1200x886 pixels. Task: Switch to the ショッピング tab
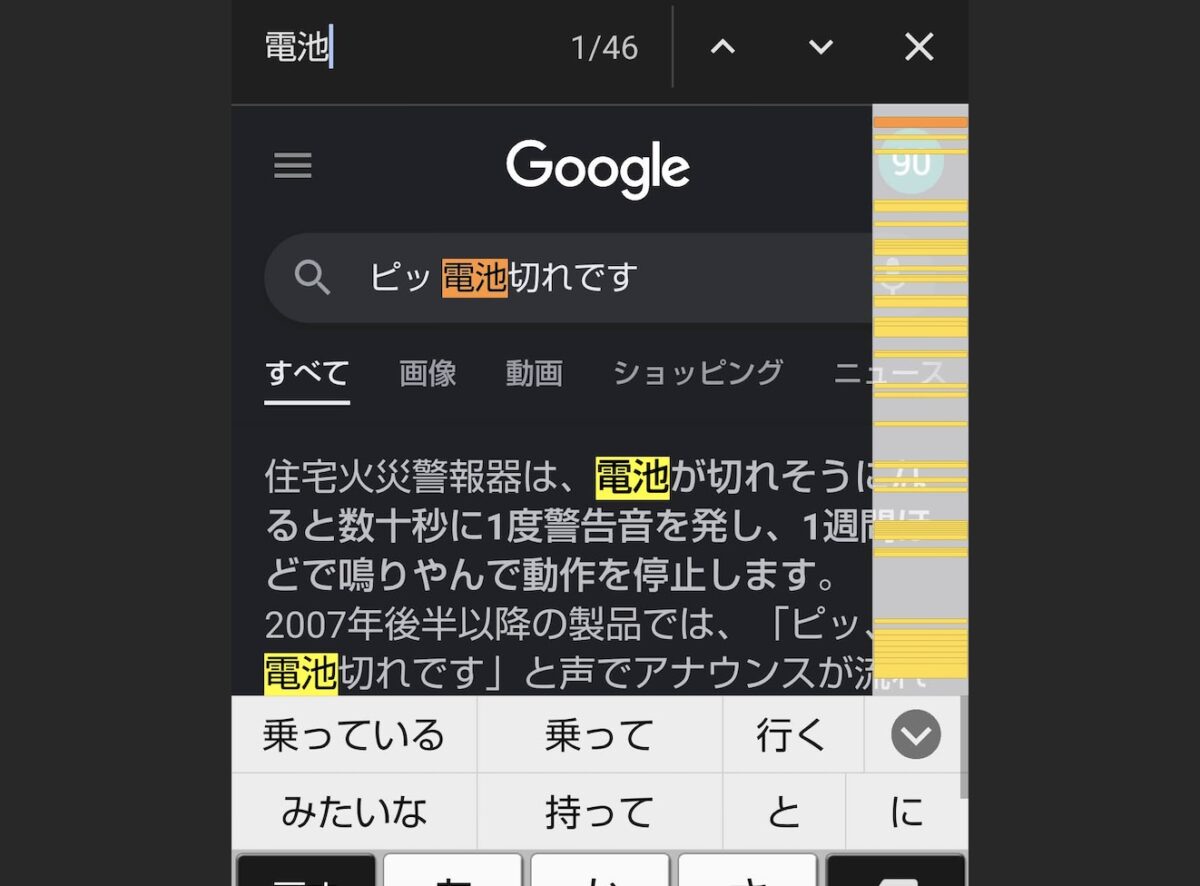(x=697, y=374)
